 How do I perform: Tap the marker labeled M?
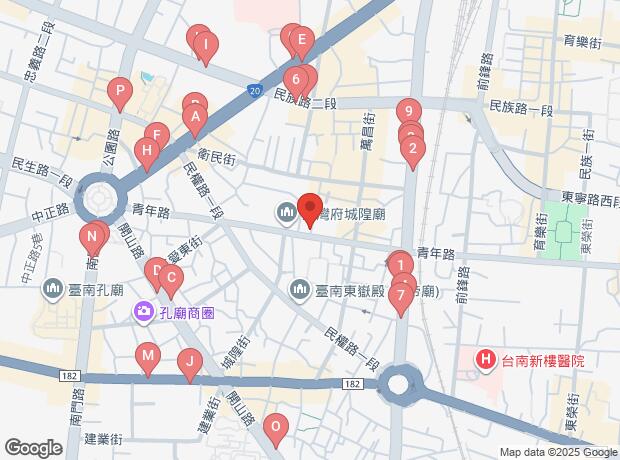pos(148,359)
